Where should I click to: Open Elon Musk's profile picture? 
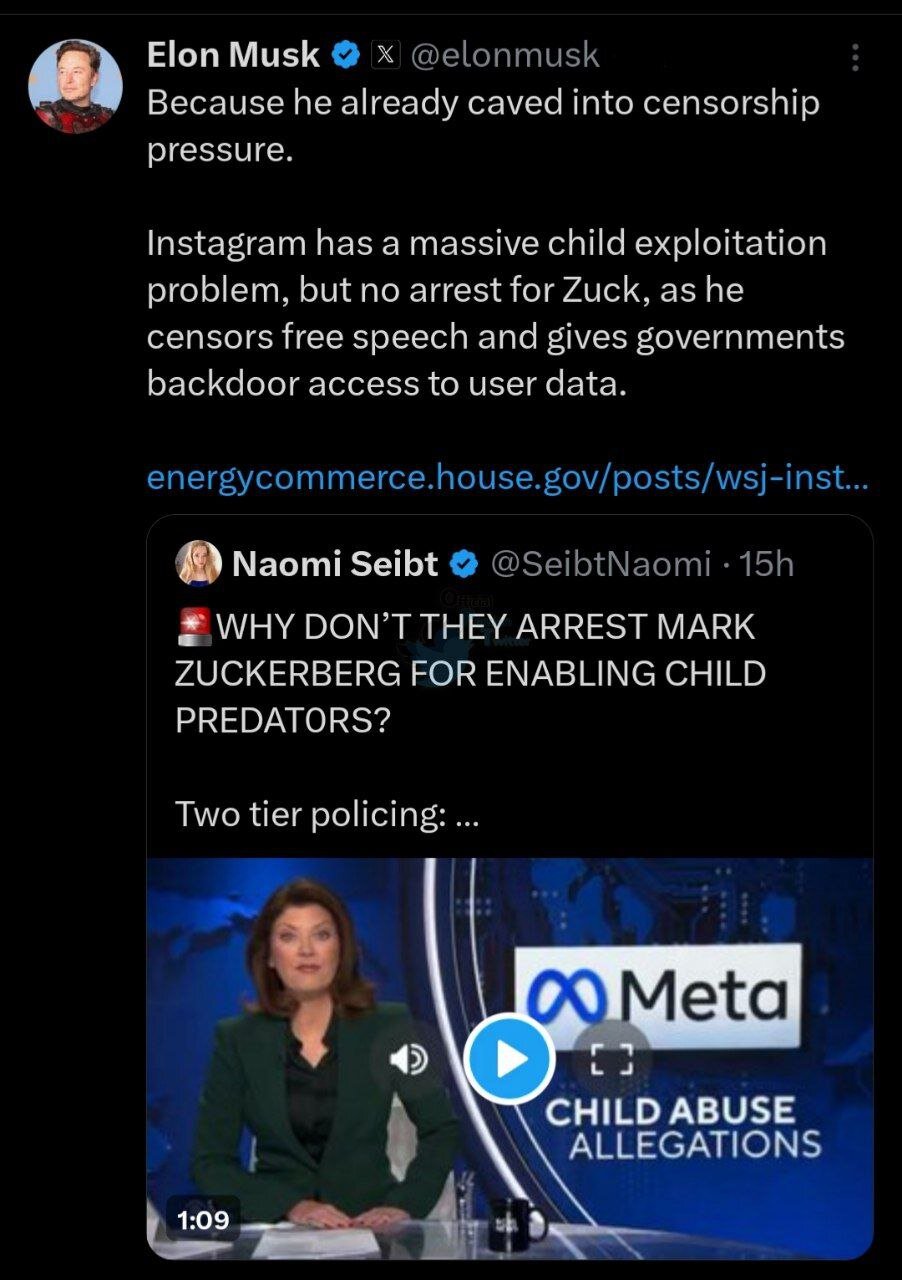tap(75, 86)
